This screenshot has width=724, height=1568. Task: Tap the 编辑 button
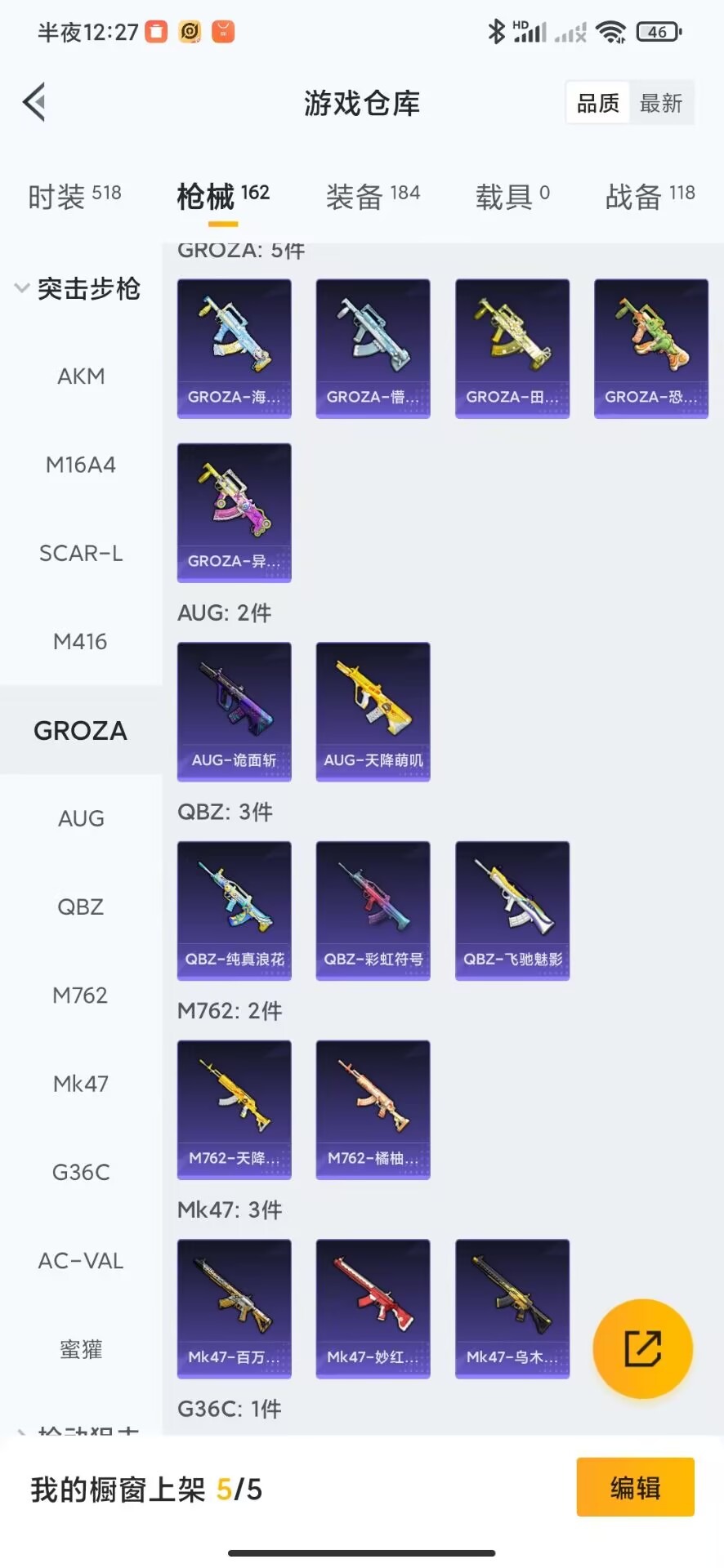635,1487
